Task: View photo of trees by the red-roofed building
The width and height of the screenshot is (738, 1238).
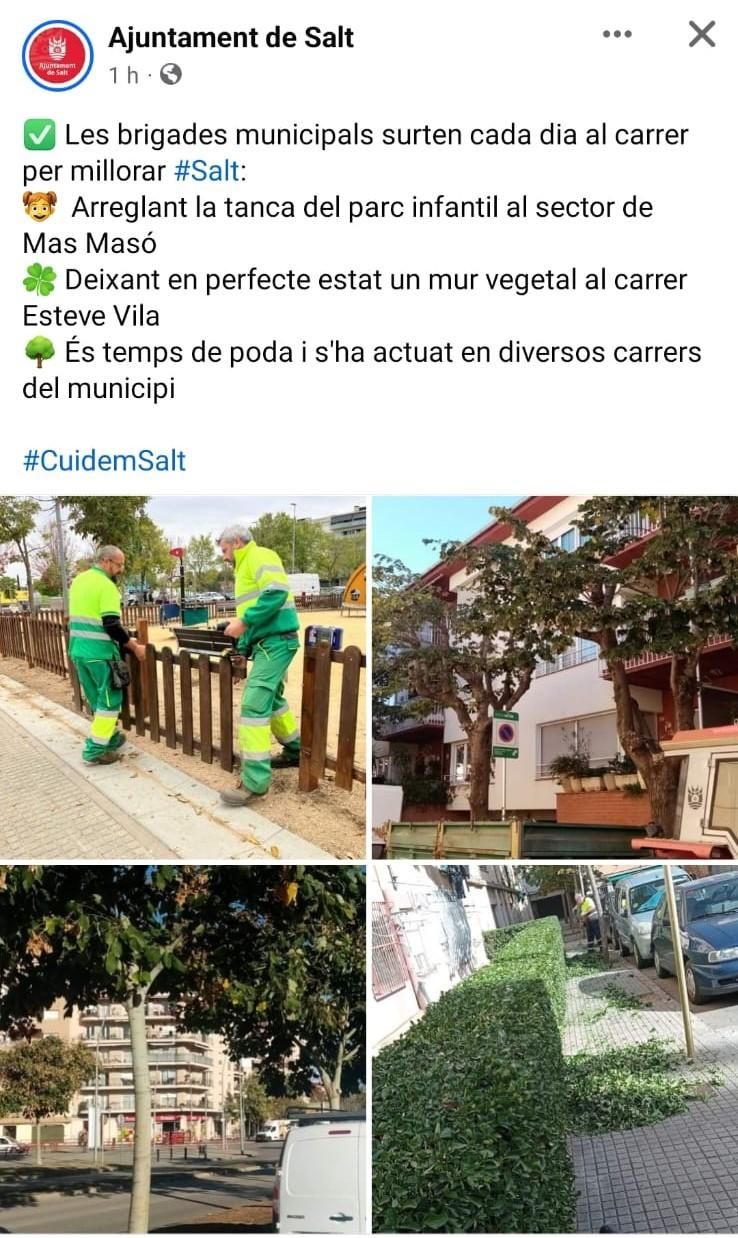Action: click(555, 678)
